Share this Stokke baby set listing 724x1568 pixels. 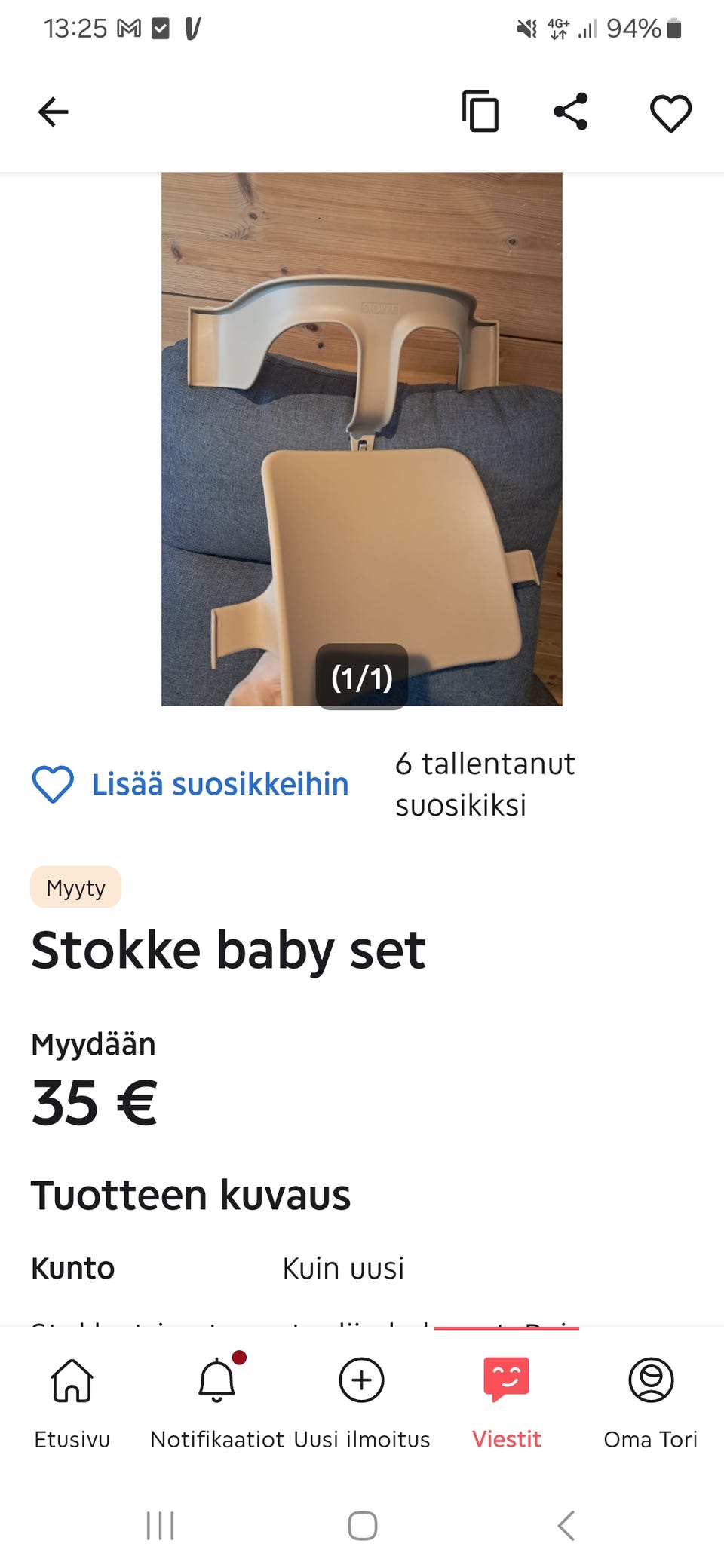pos(571,112)
